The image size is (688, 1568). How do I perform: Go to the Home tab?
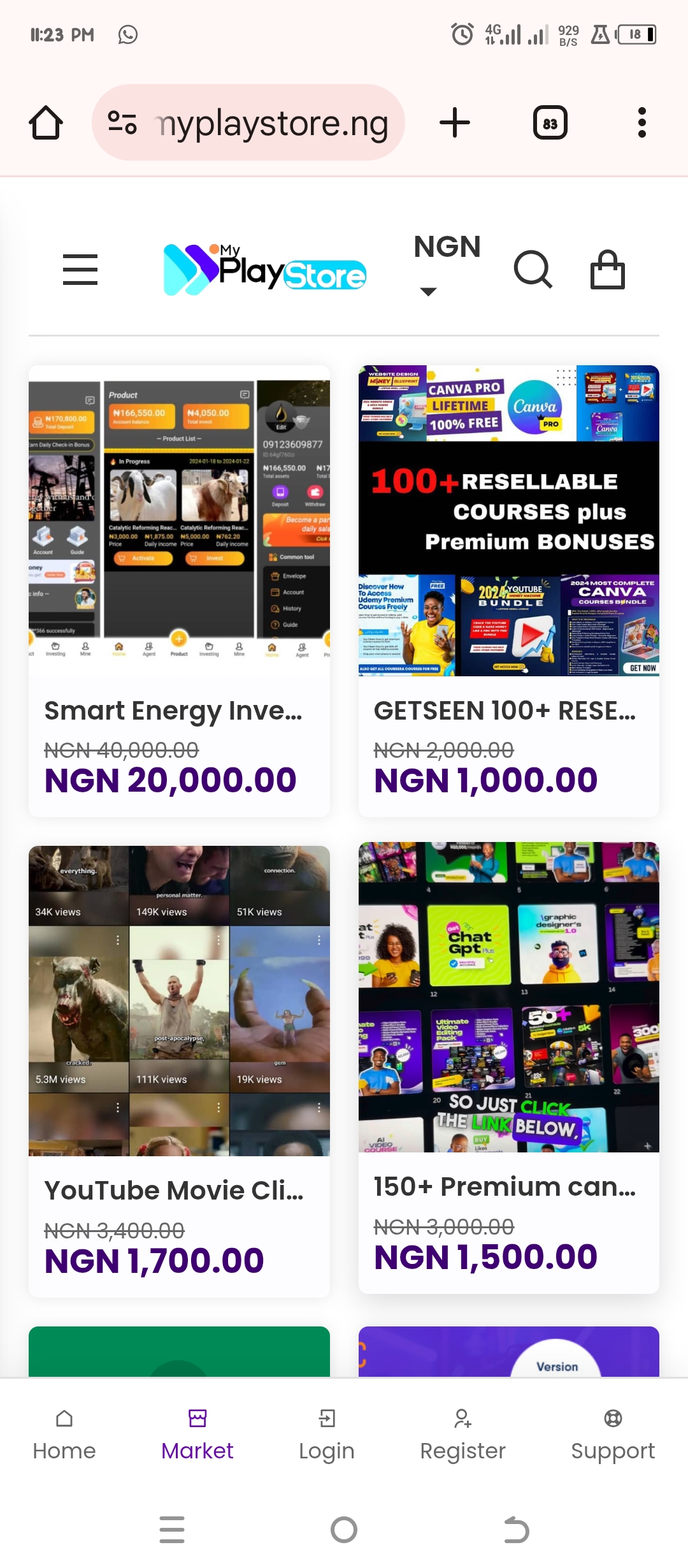click(64, 1435)
